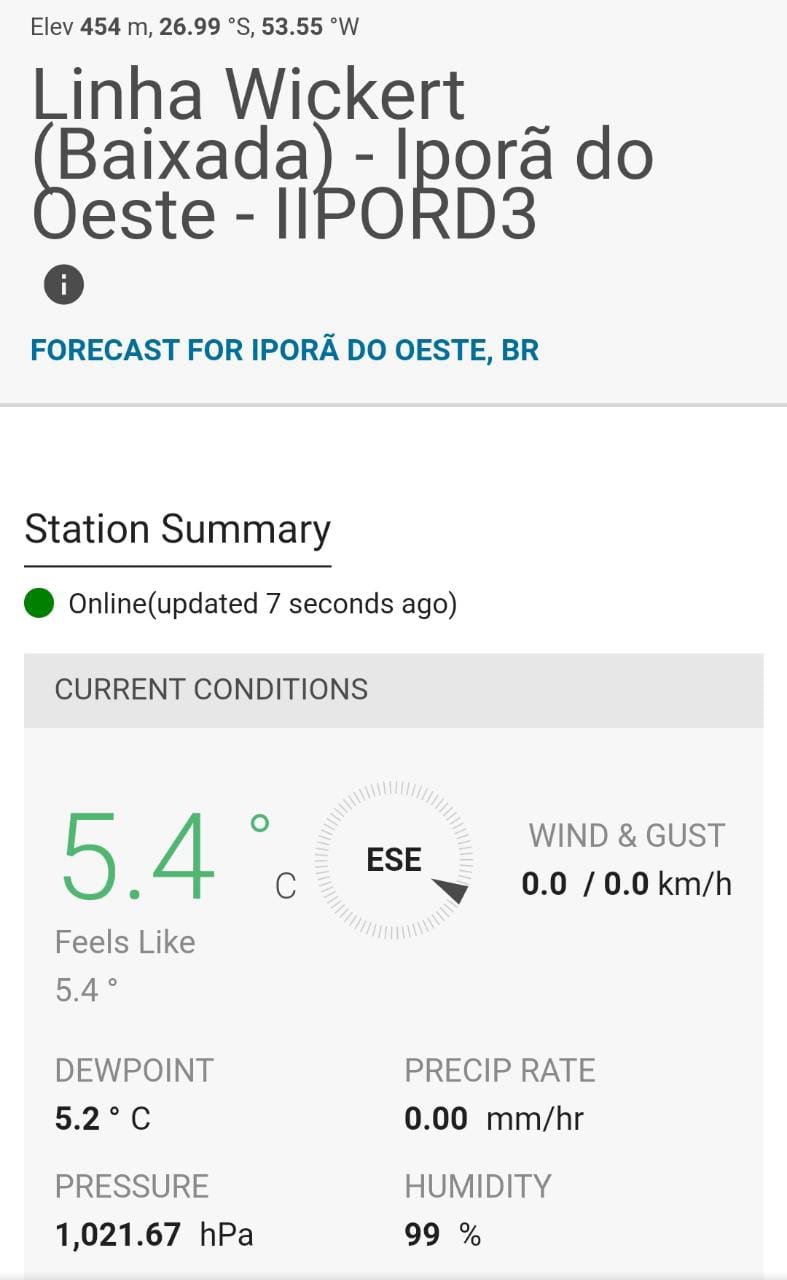Open the station info icon
The width and height of the screenshot is (787, 1280).
pos(64,285)
